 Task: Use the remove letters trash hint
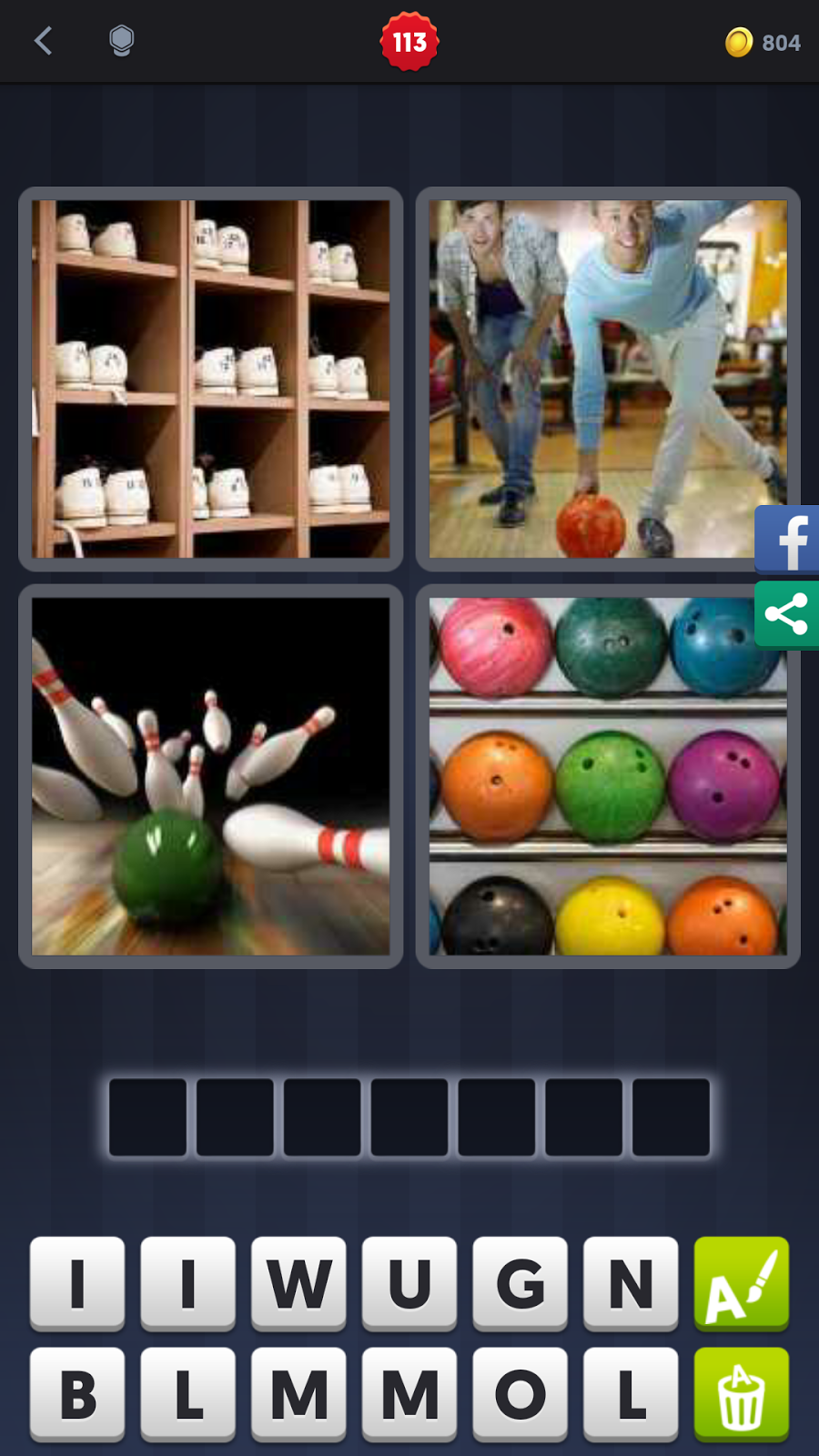point(741,1394)
